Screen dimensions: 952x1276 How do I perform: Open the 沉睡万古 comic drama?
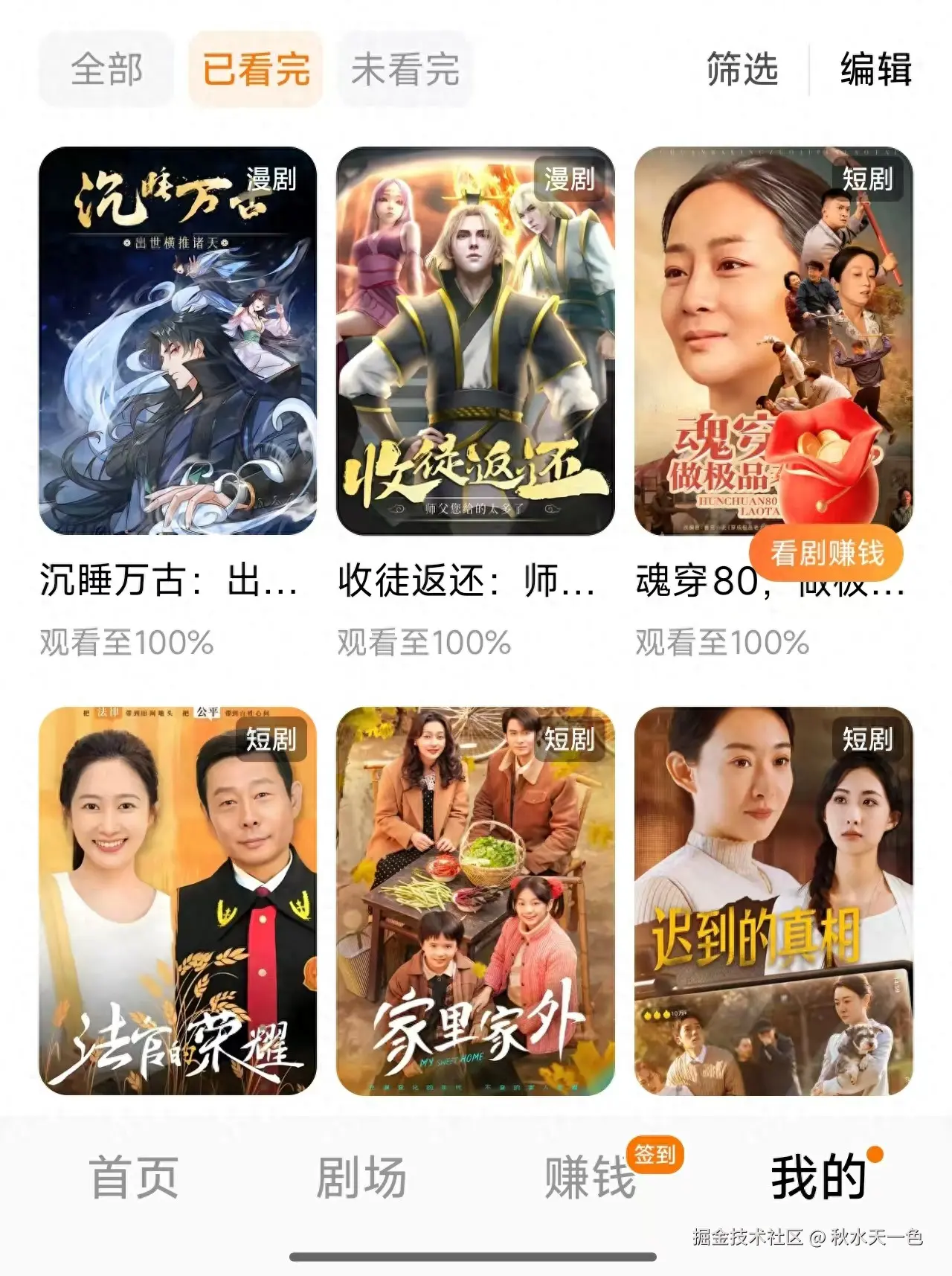tap(178, 341)
